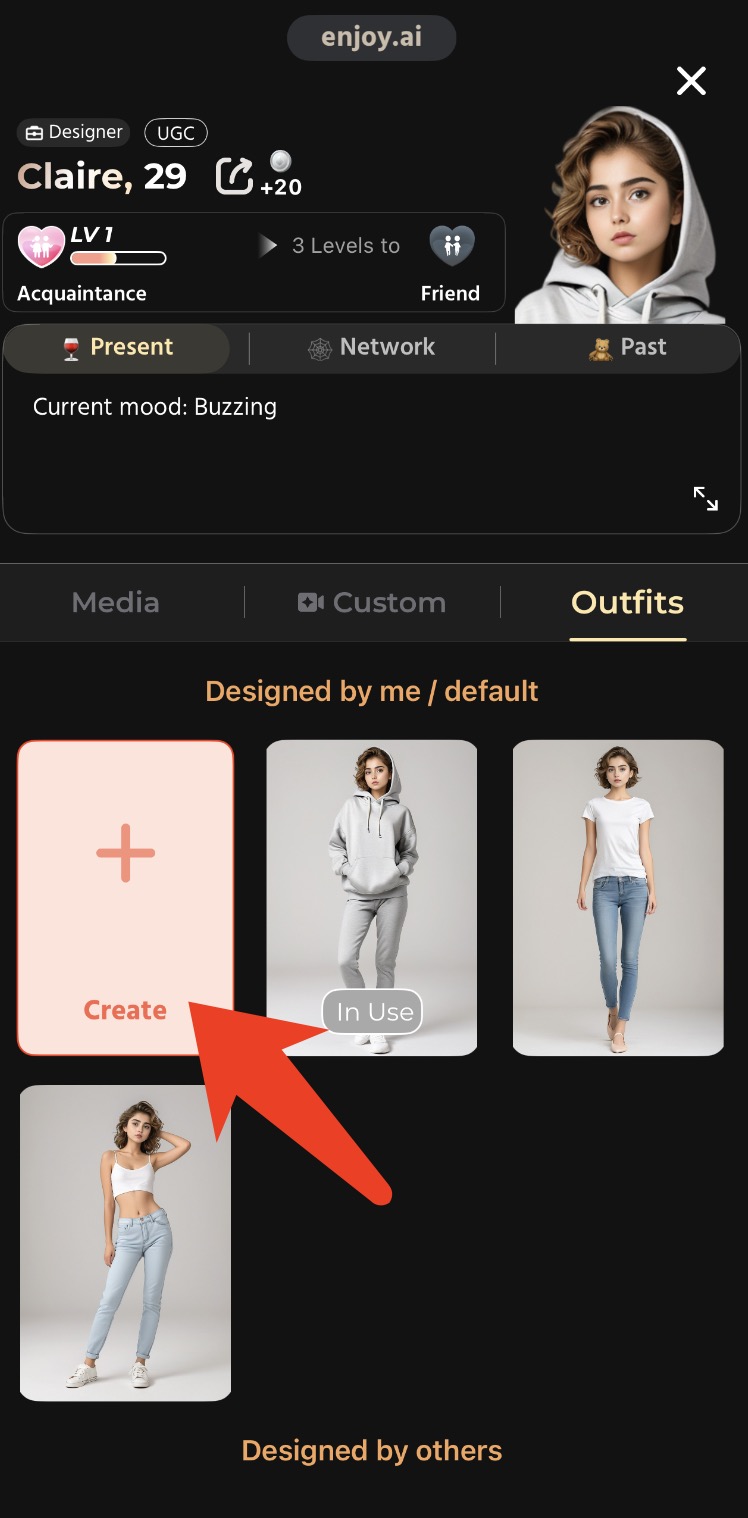
Task: Switch to the Network tab
Action: [372, 348]
